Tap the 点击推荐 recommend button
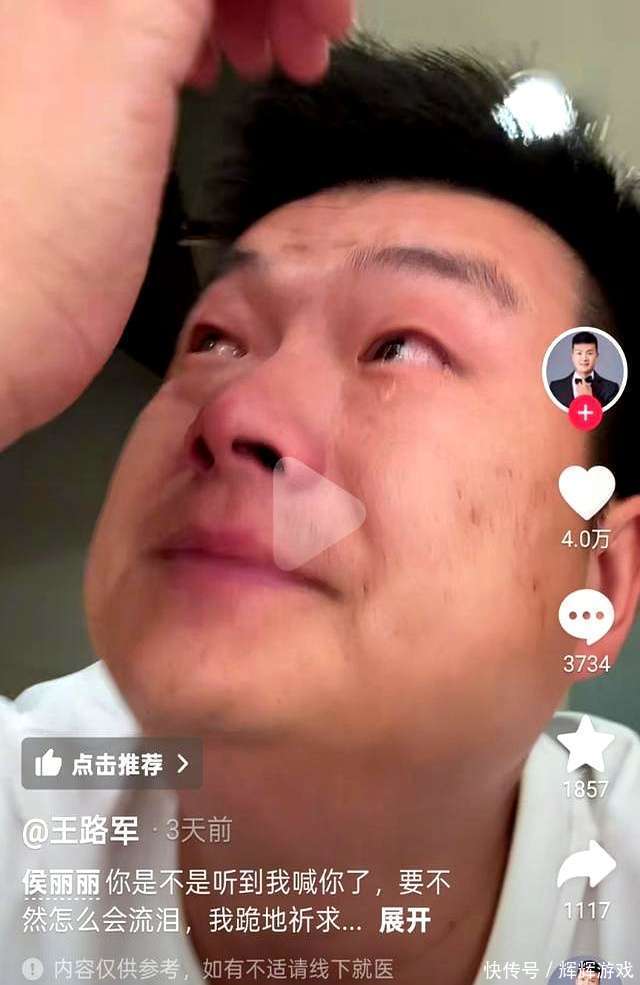This screenshot has width=640, height=985. click(x=111, y=764)
